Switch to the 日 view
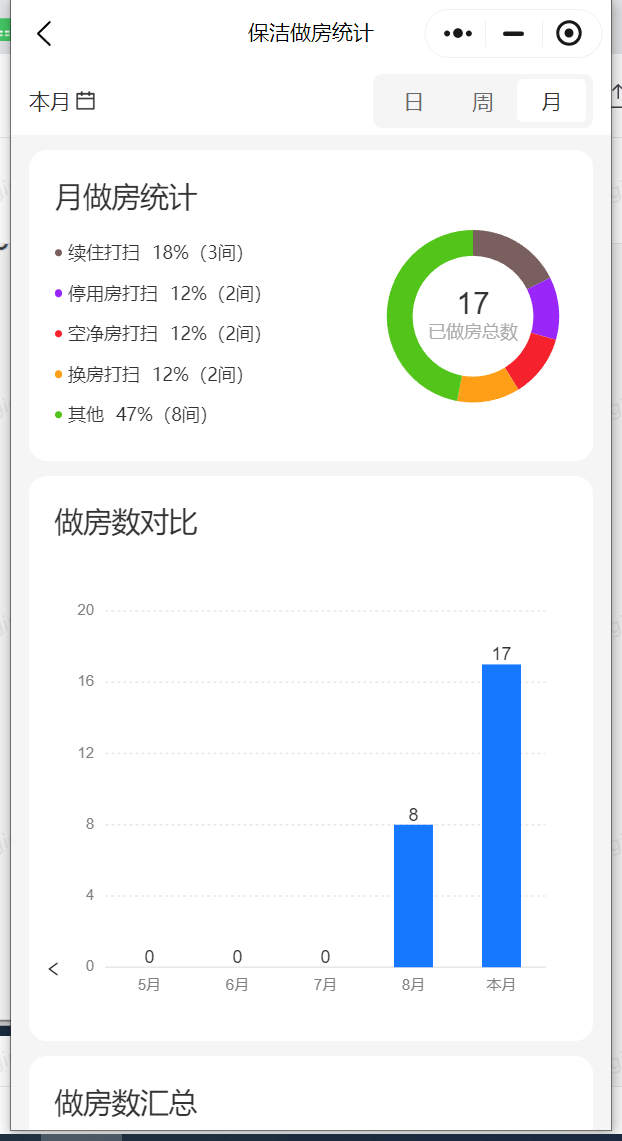622x1141 pixels. tap(414, 101)
